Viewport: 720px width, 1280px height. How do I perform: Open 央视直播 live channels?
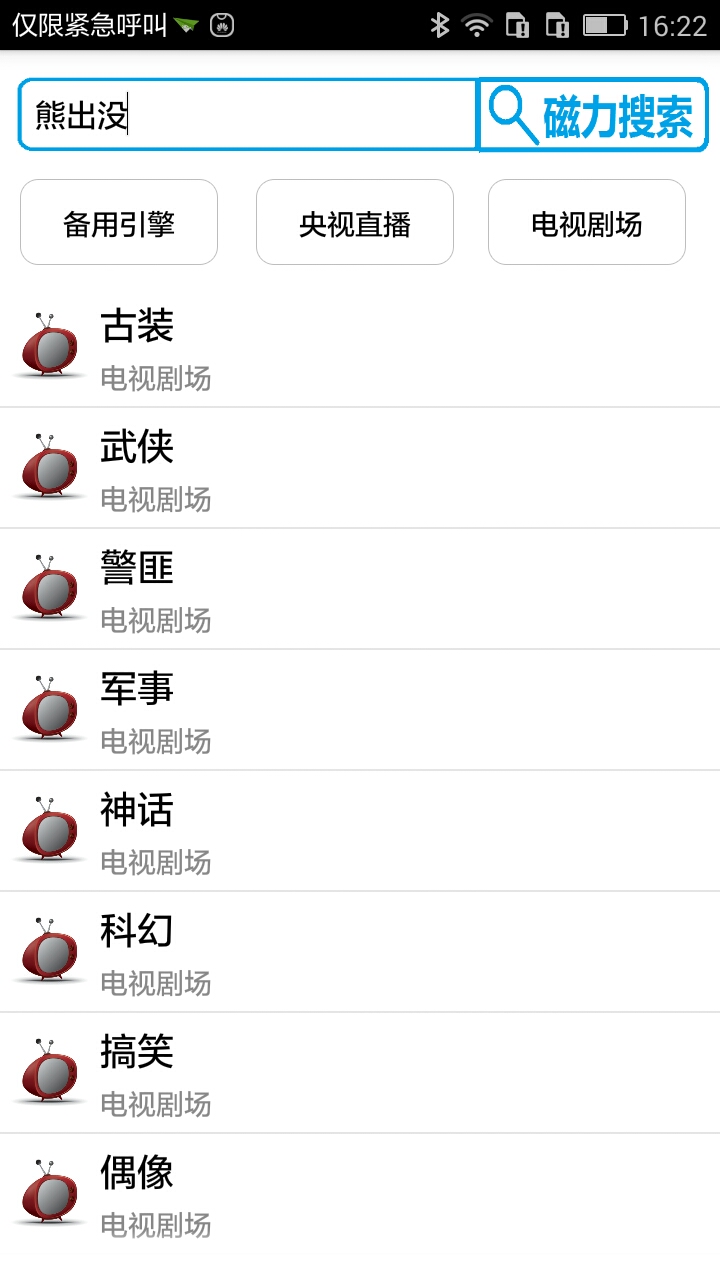[x=355, y=223]
